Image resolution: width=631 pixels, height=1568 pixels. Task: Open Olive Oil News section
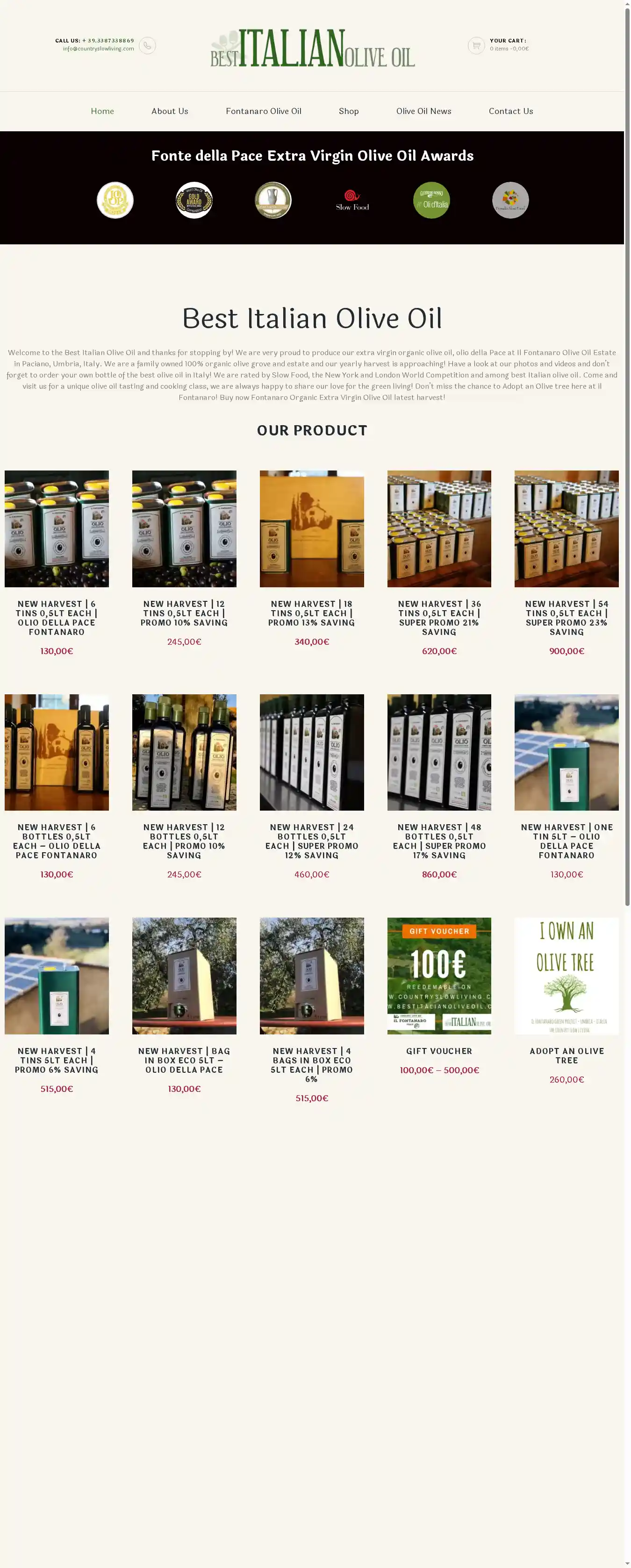(423, 111)
